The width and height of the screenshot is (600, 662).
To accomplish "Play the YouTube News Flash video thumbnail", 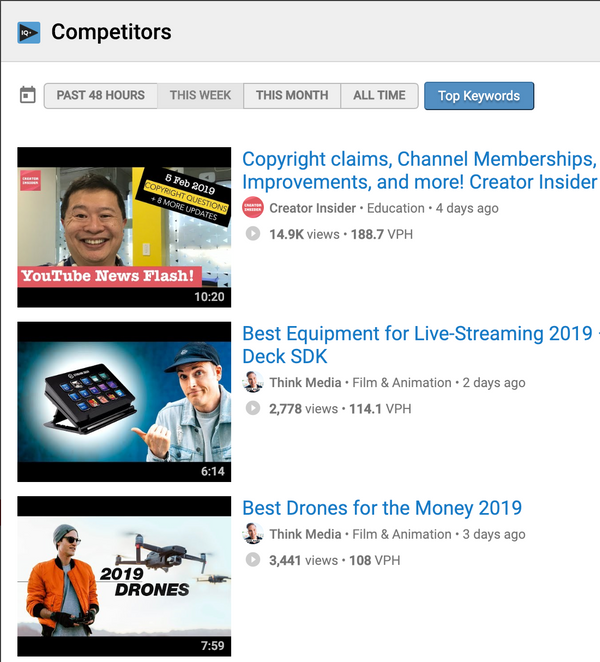I will pos(124,227).
